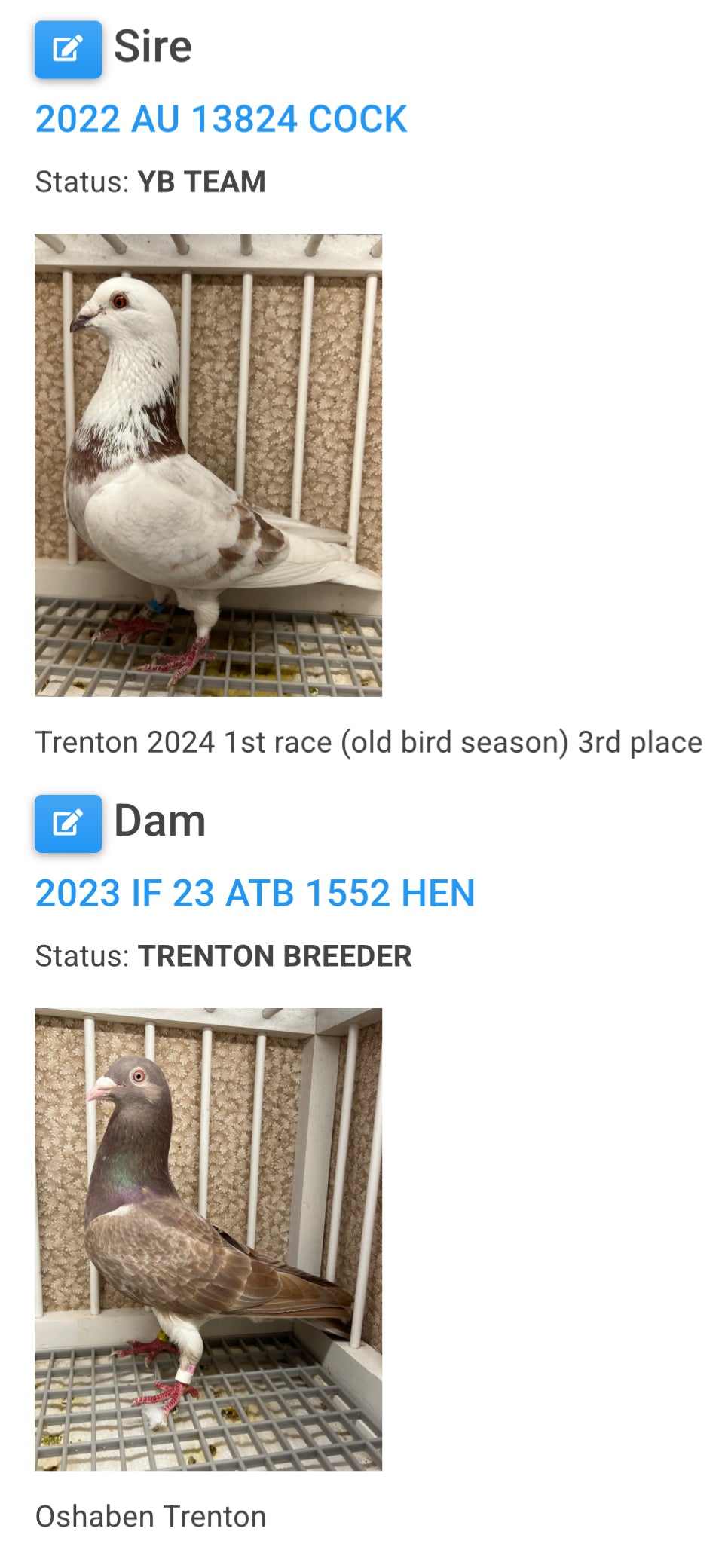Viewport: 725px width, 1568px height.
Task: Edit the Dam entry
Action: [x=68, y=824]
